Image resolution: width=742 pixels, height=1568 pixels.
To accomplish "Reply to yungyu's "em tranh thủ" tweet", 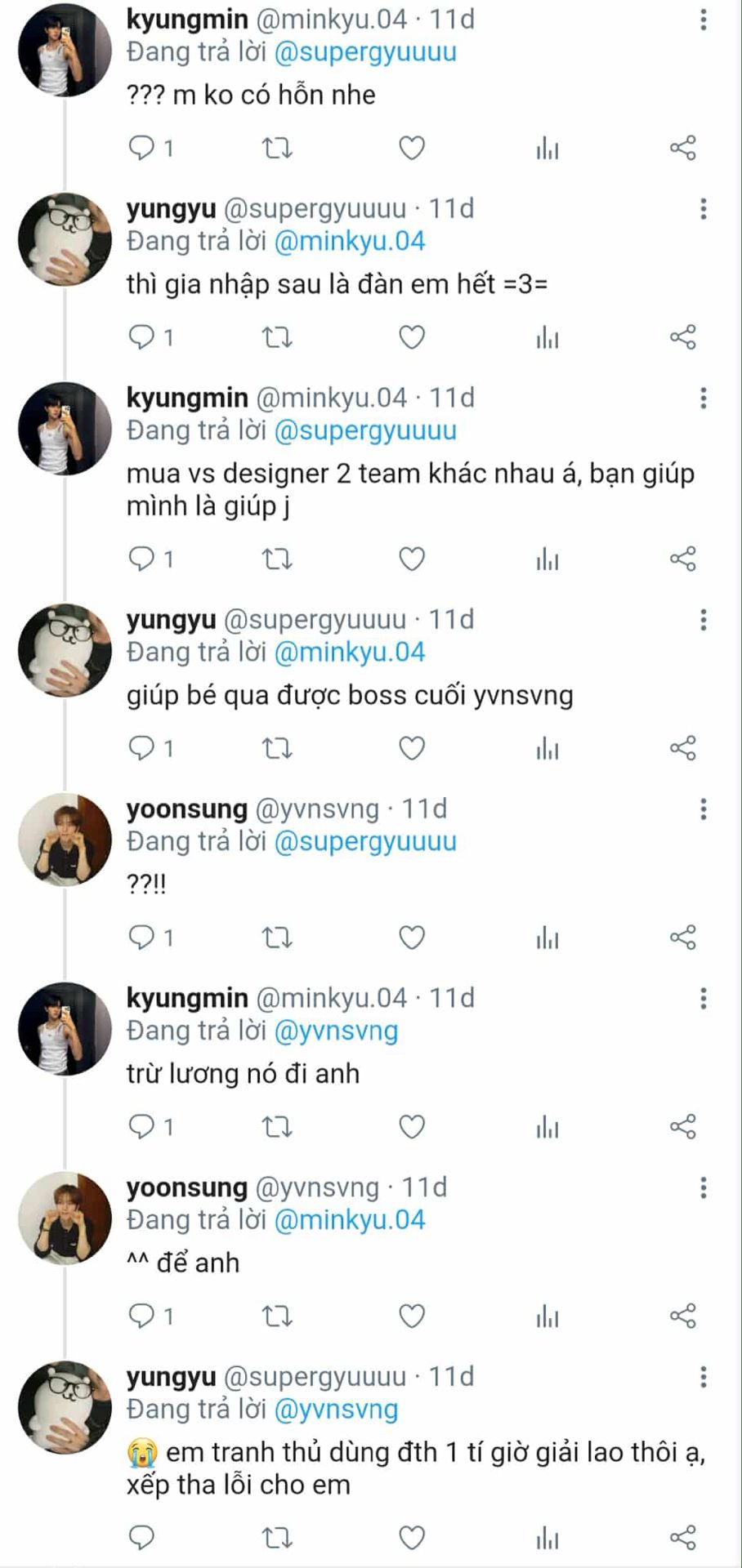I will pos(142,1538).
